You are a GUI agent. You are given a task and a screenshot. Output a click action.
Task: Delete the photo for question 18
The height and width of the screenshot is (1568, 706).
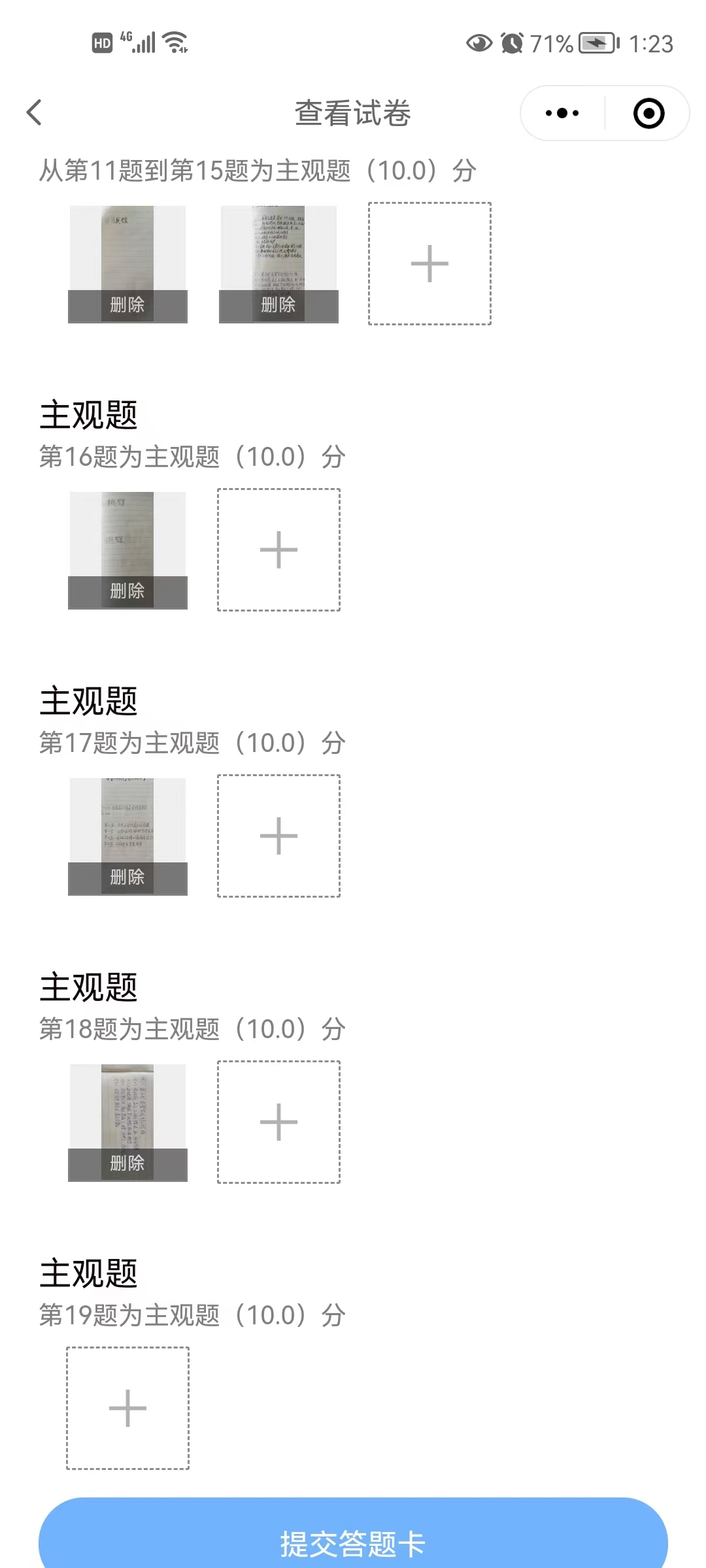pos(127,1164)
